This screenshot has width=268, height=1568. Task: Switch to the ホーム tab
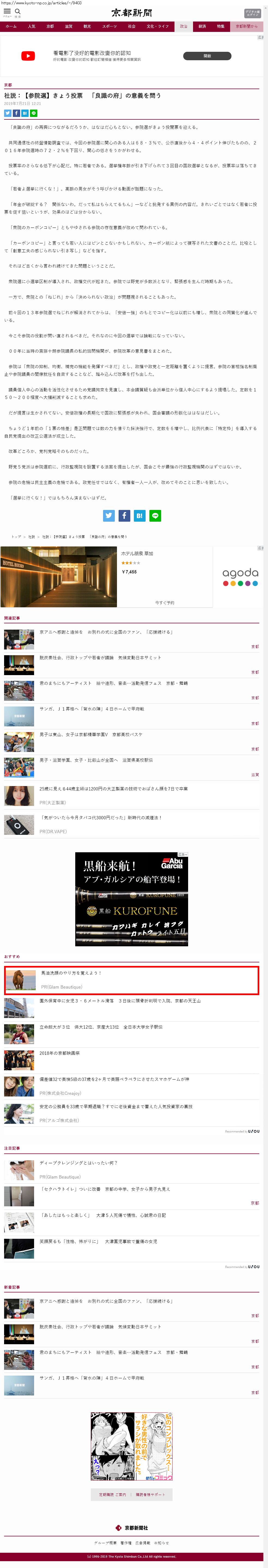[x=11, y=26]
